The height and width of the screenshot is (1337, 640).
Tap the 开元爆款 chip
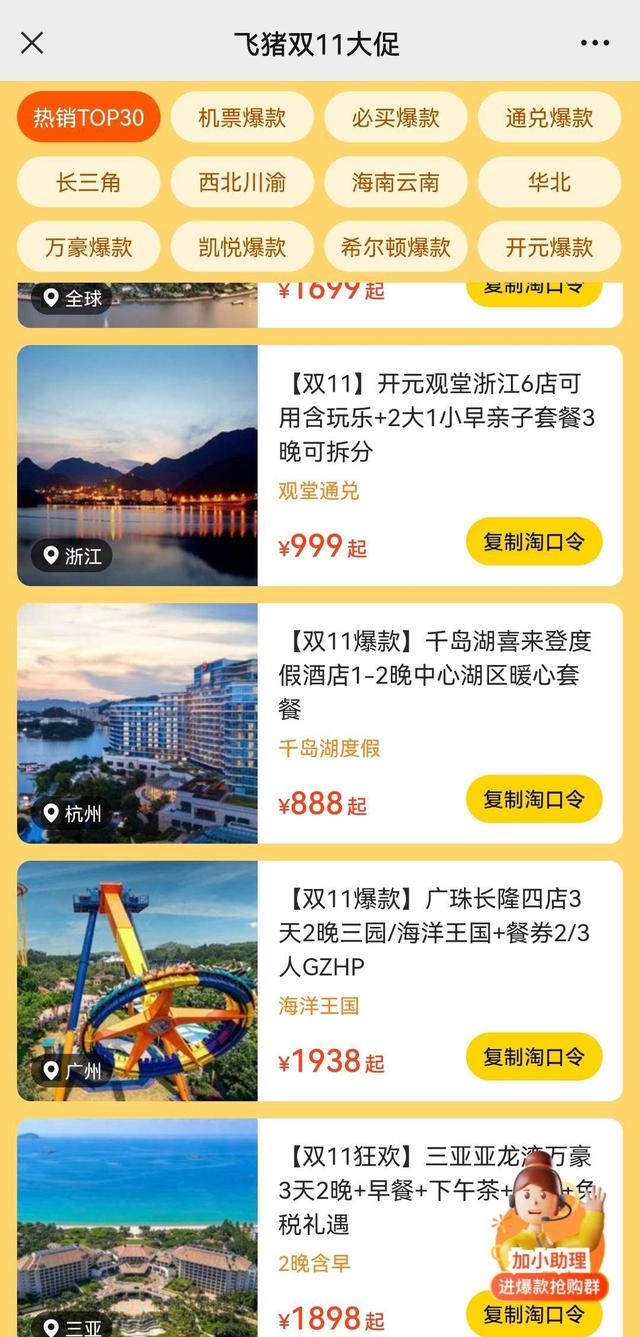click(549, 247)
